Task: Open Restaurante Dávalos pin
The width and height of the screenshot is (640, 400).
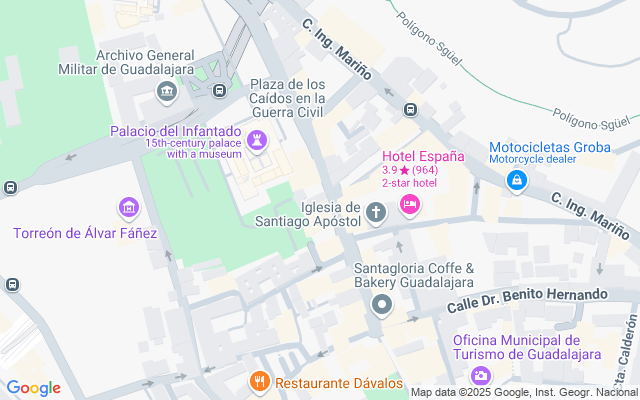Action: (259, 382)
